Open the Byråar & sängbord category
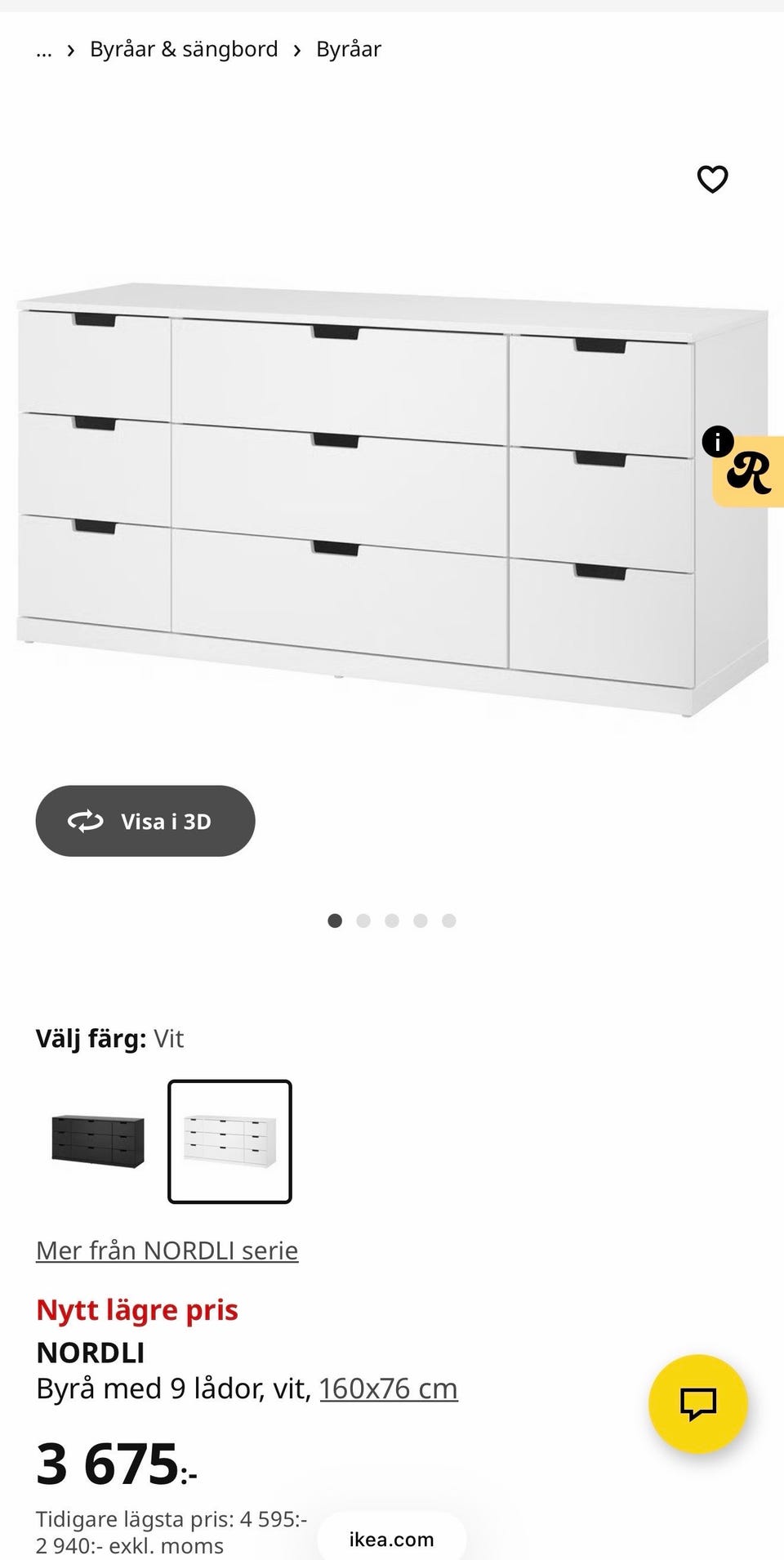This screenshot has width=784, height=1560. click(183, 49)
